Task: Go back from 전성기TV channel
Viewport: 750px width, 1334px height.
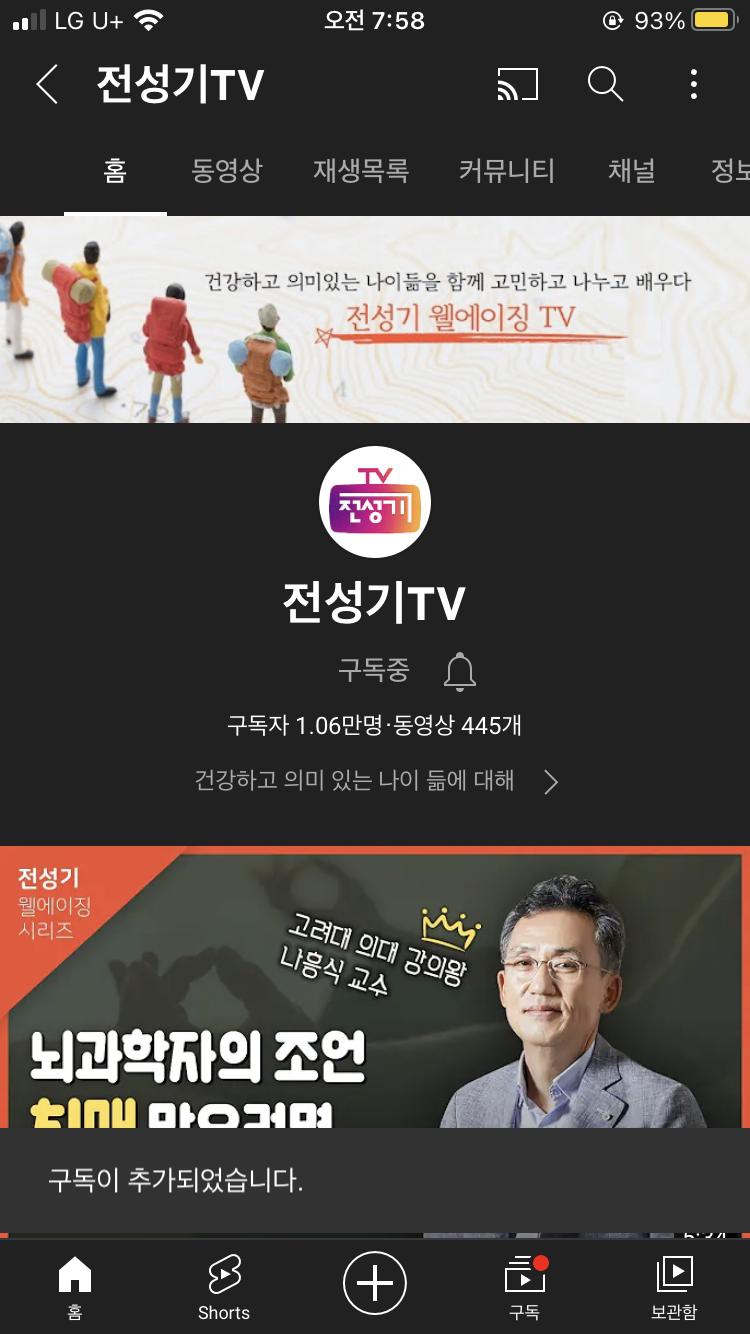Action: (x=46, y=85)
